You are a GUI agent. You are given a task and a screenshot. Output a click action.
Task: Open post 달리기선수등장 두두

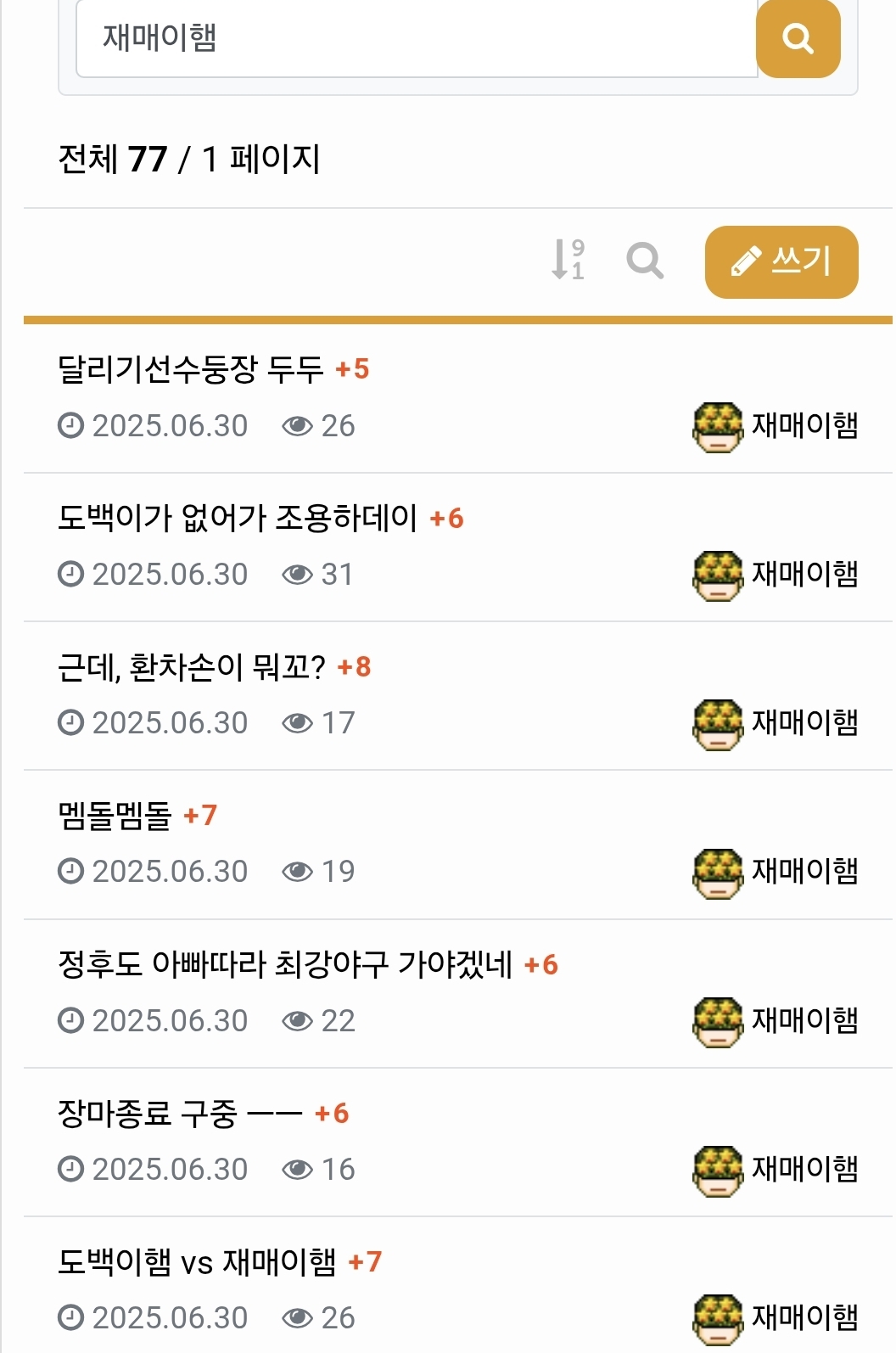click(x=191, y=369)
